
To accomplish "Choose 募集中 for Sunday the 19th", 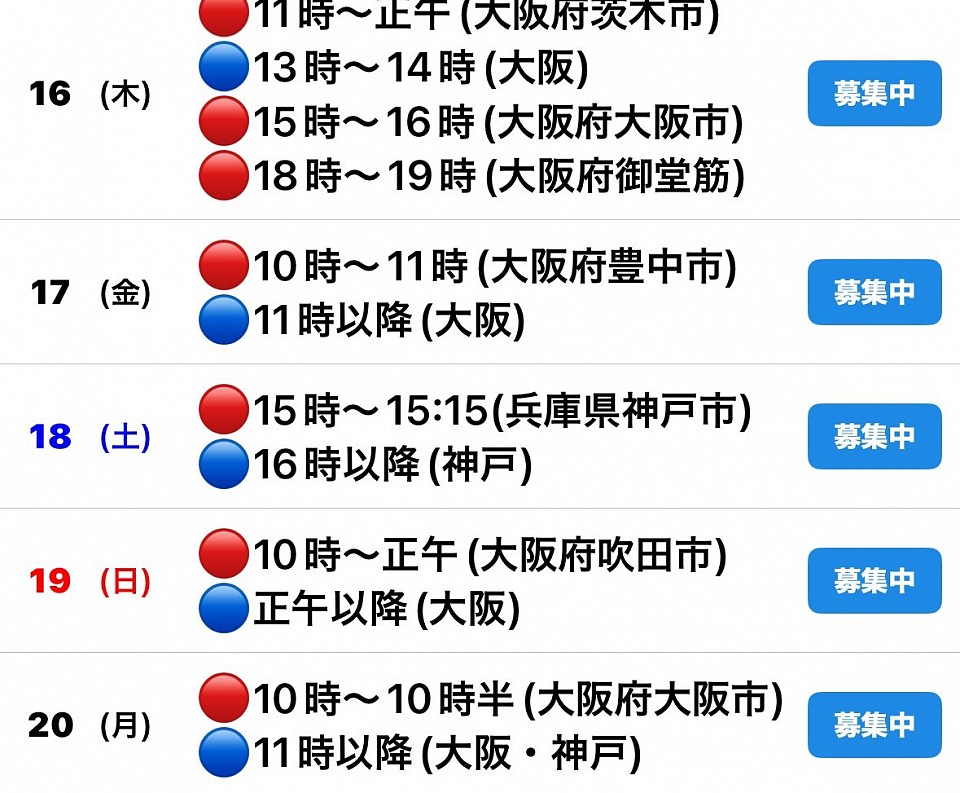I will coord(874,580).
